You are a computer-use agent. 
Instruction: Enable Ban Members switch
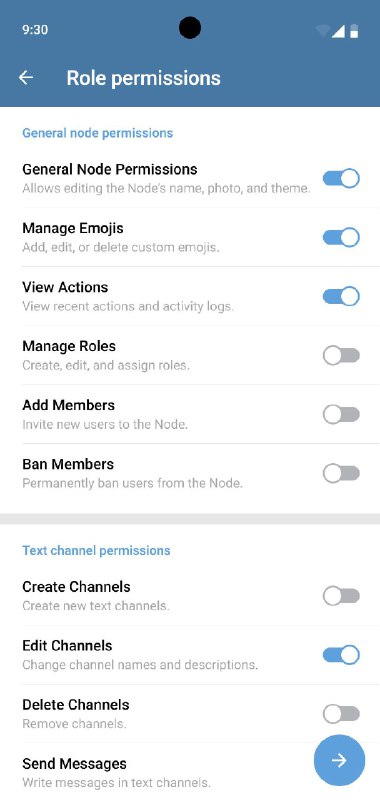pyautogui.click(x=341, y=474)
